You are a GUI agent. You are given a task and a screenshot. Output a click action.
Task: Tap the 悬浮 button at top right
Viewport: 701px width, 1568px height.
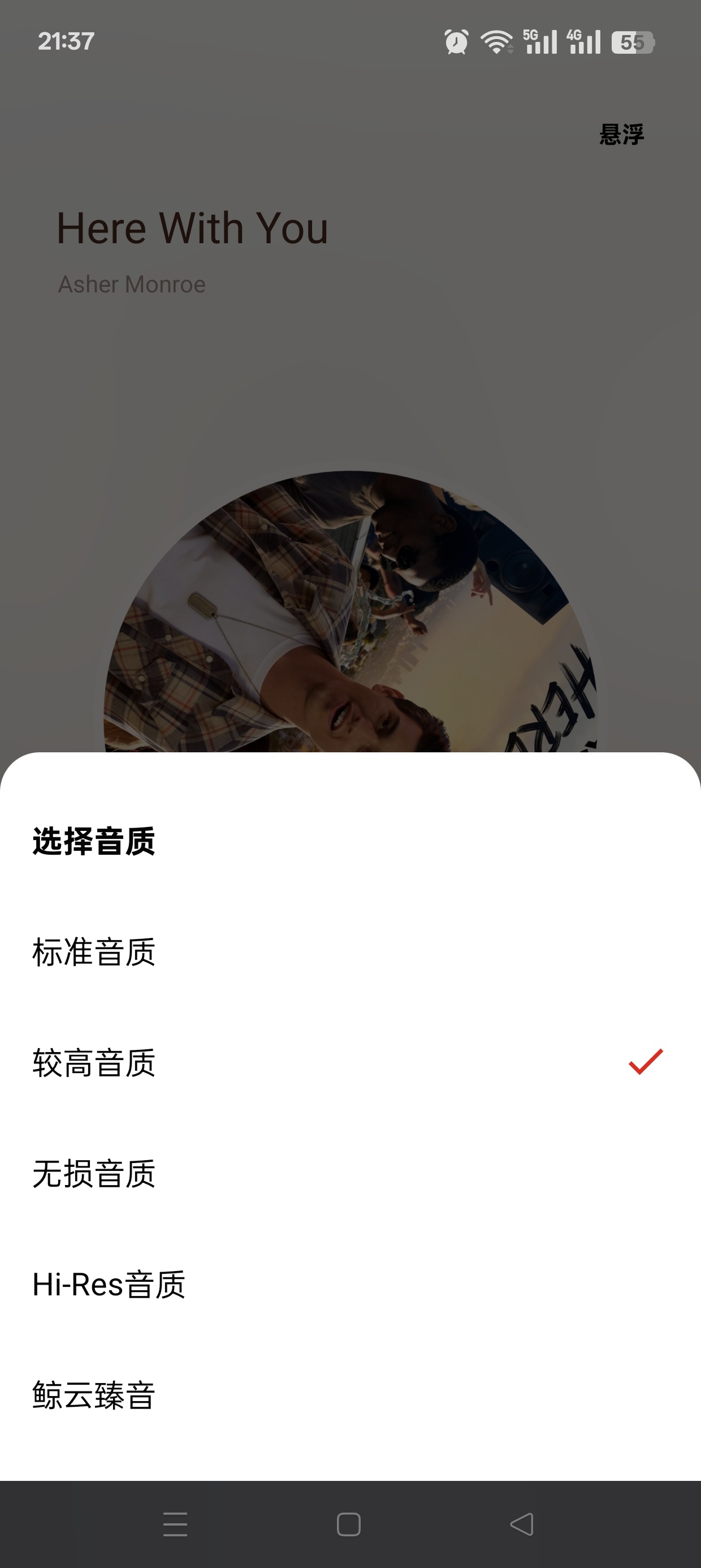click(x=621, y=135)
